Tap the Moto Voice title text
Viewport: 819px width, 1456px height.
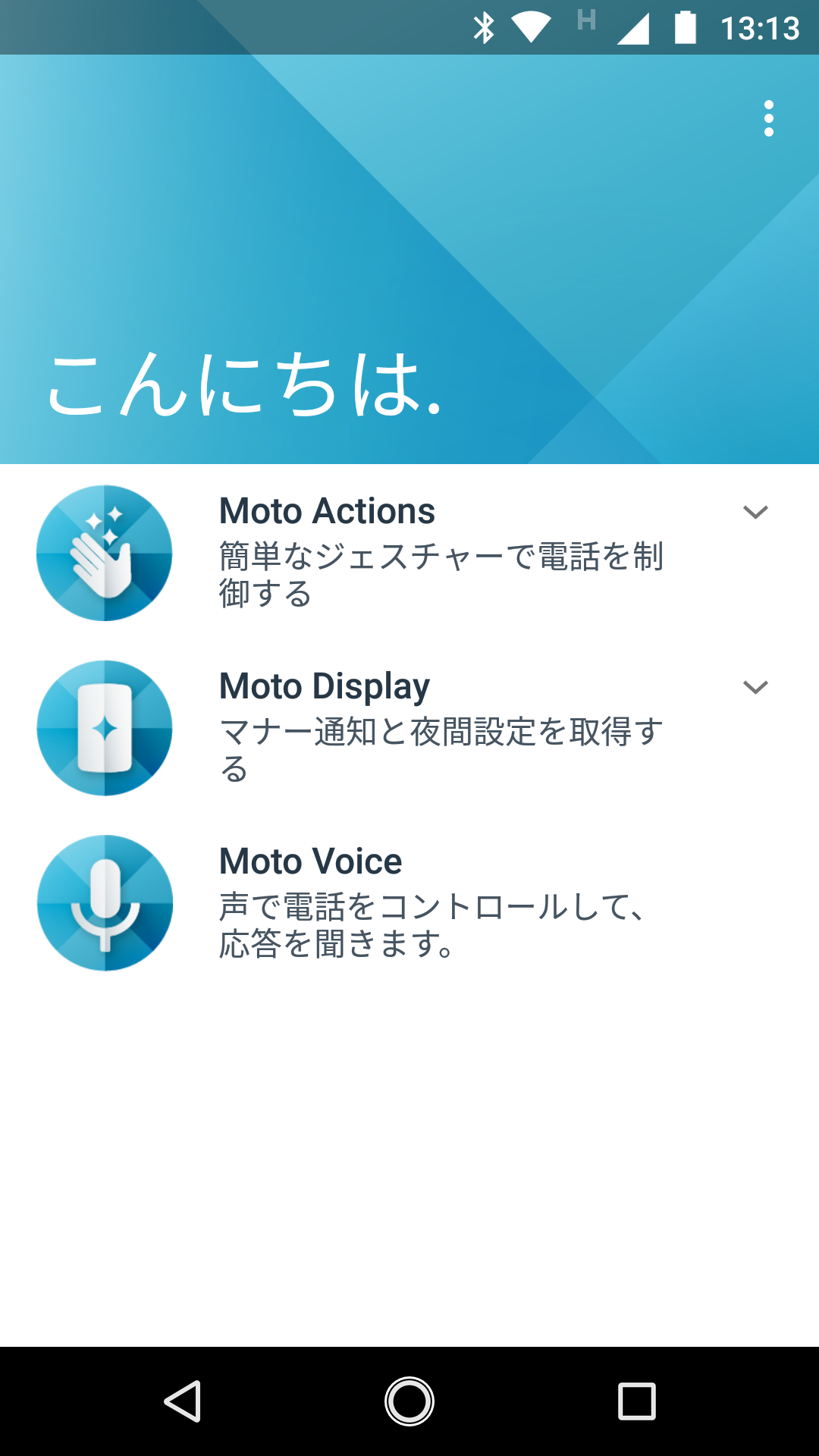310,861
